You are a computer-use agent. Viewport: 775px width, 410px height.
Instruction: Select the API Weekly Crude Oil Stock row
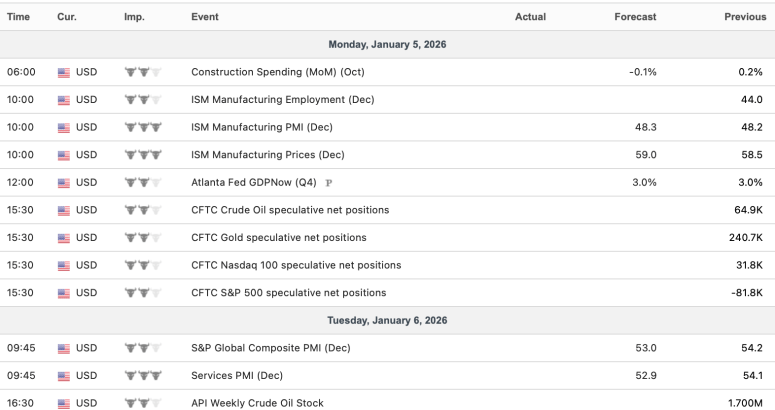(x=257, y=403)
